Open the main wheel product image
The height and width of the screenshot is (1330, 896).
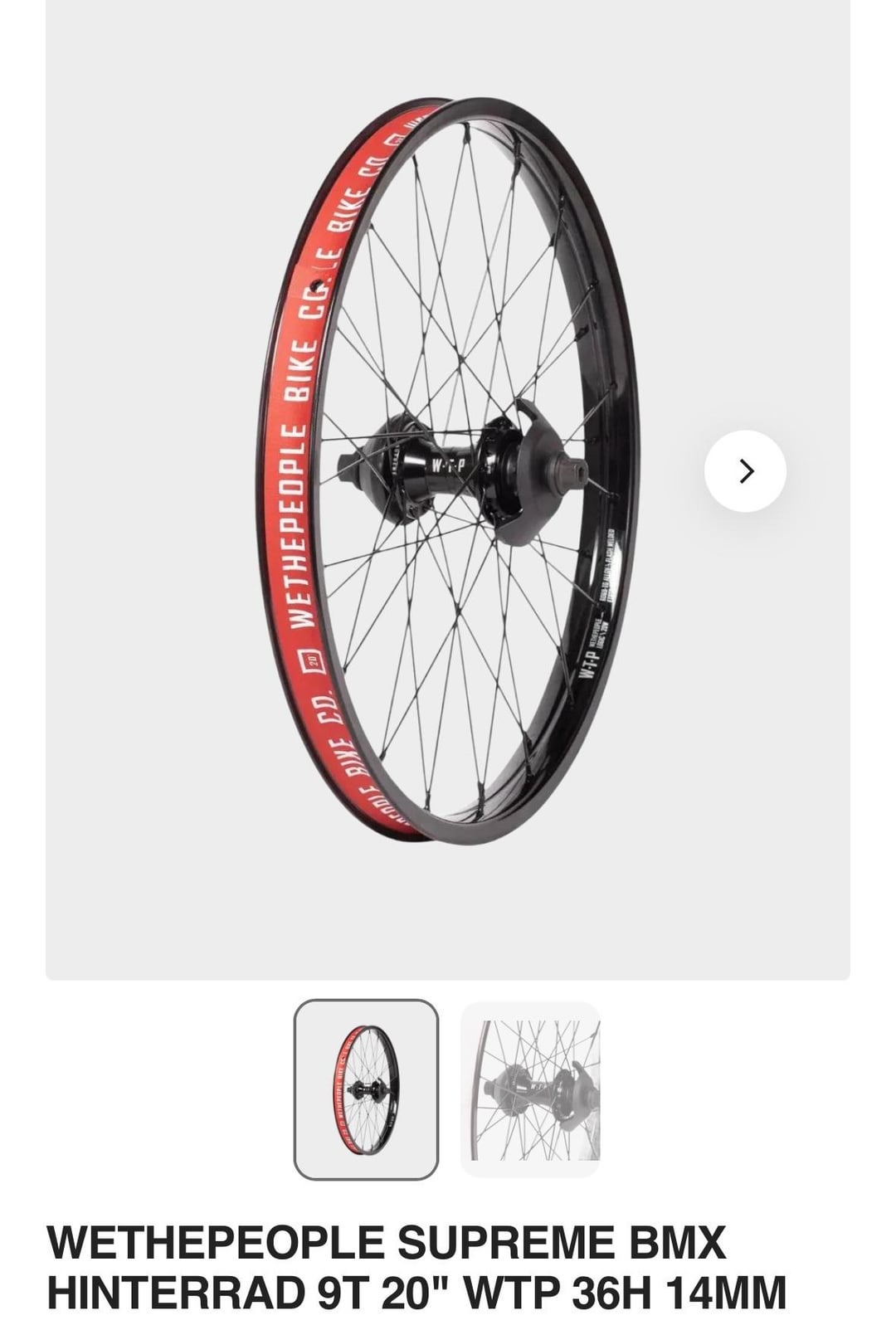446,473
